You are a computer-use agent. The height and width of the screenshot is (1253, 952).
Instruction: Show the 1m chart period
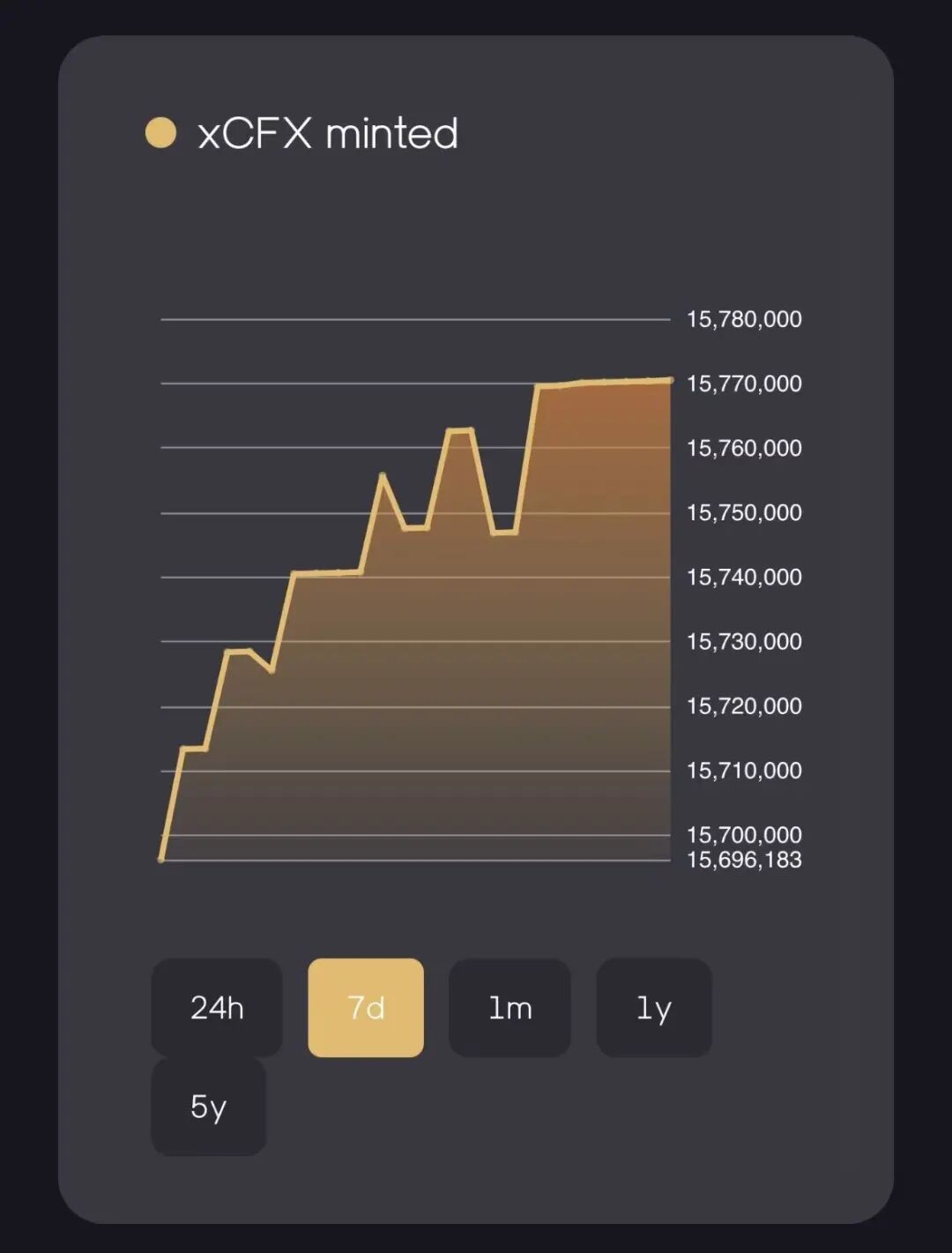click(509, 1007)
